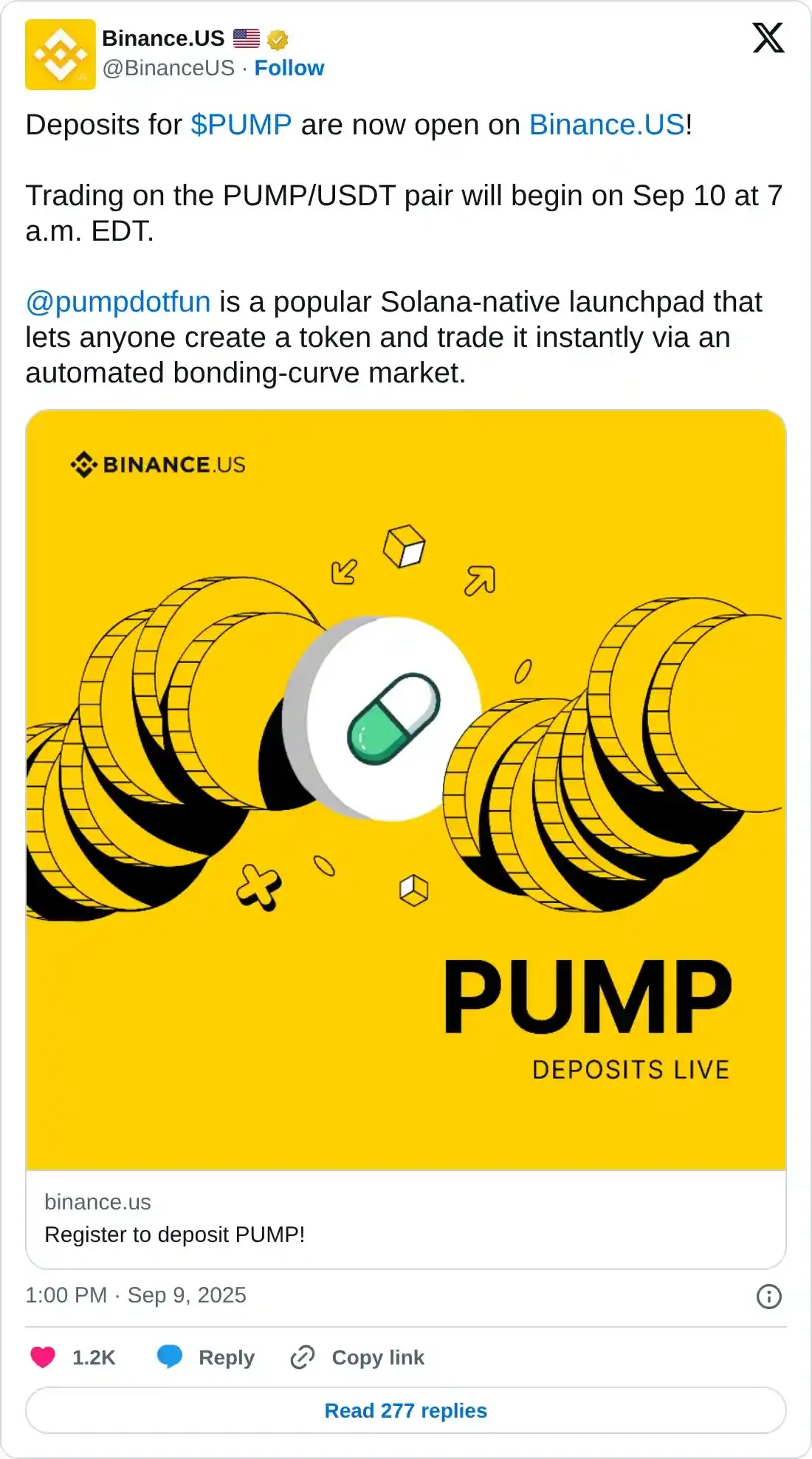Click the gold verified badge beside Binance.US
Viewport: 812px width, 1459px height.
coord(278,39)
